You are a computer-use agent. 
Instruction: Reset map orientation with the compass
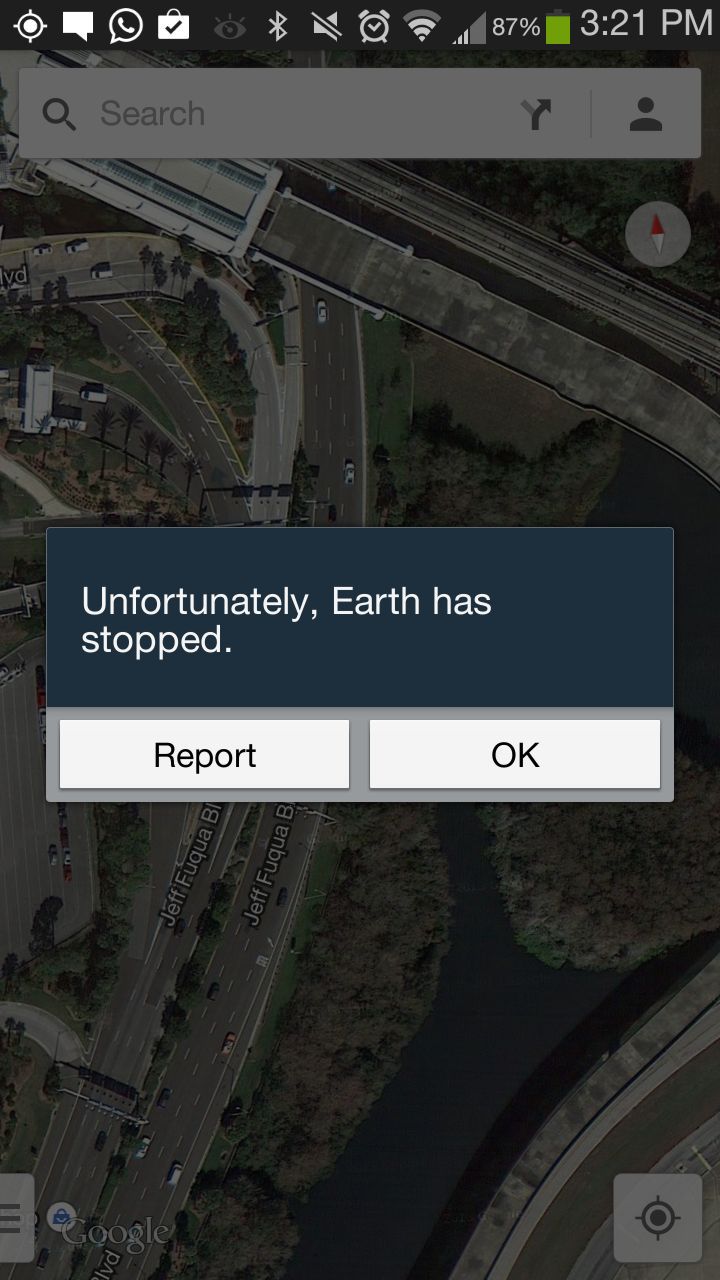(x=657, y=234)
